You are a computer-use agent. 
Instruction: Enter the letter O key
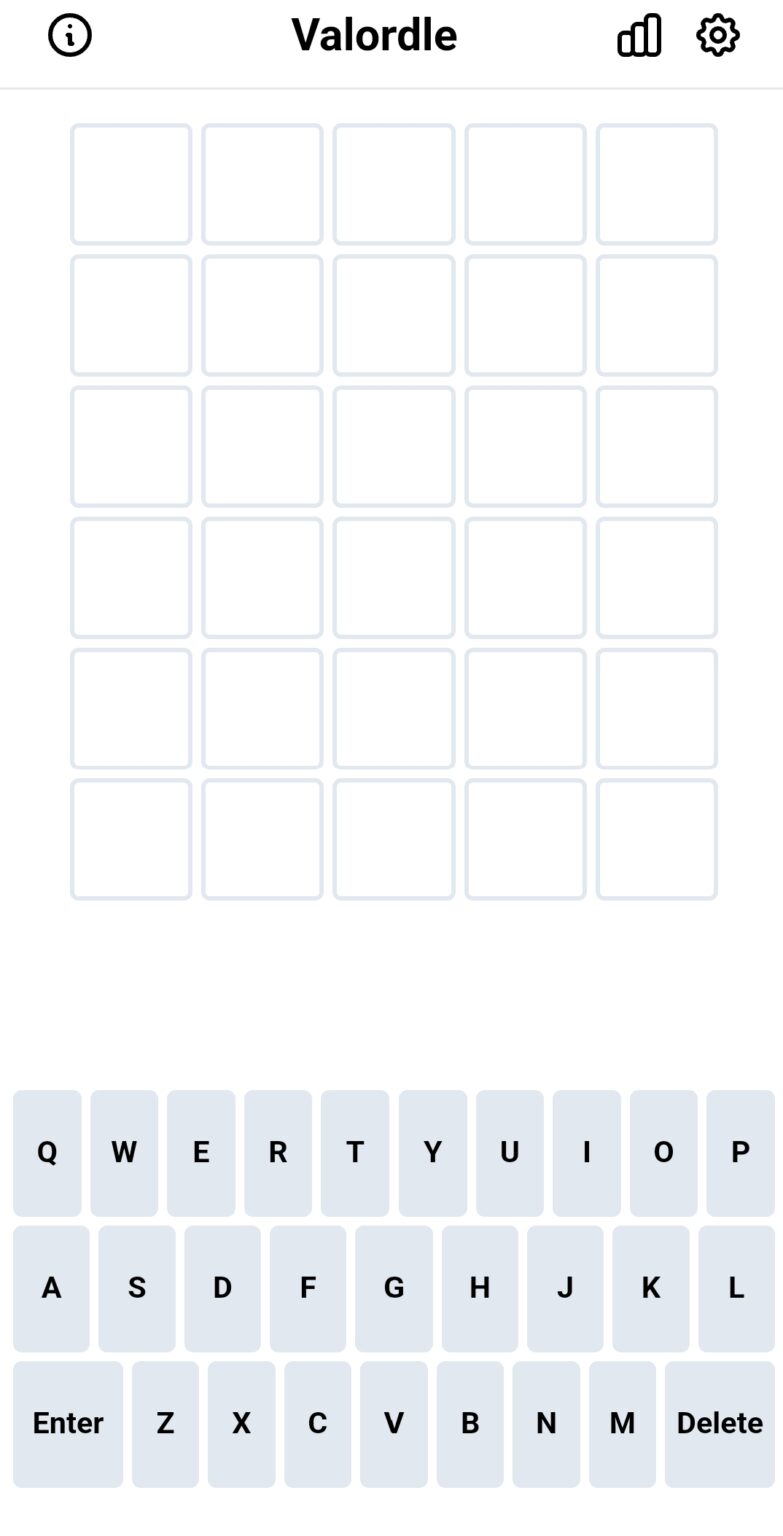(x=663, y=1153)
